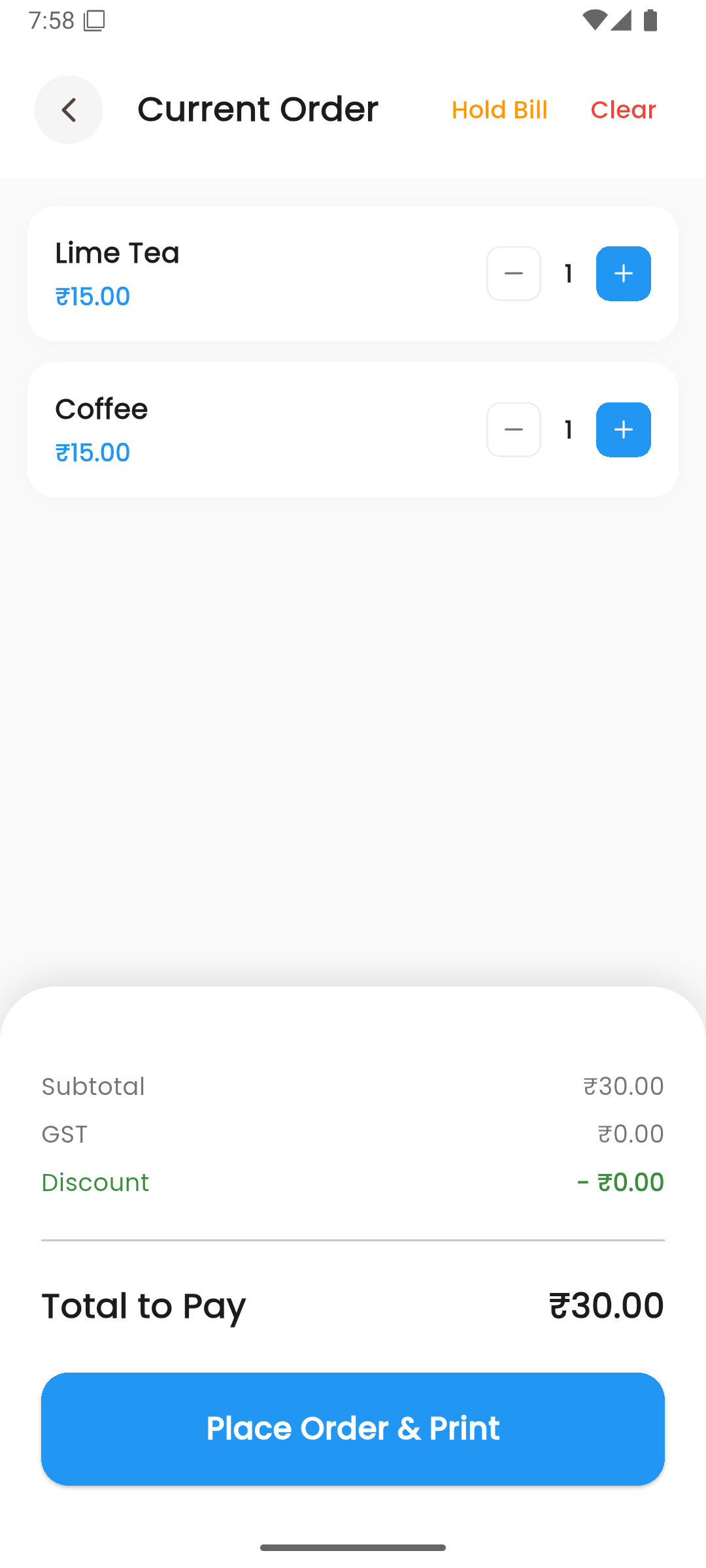Increase Lime Tea quantity with plus icon

622,274
